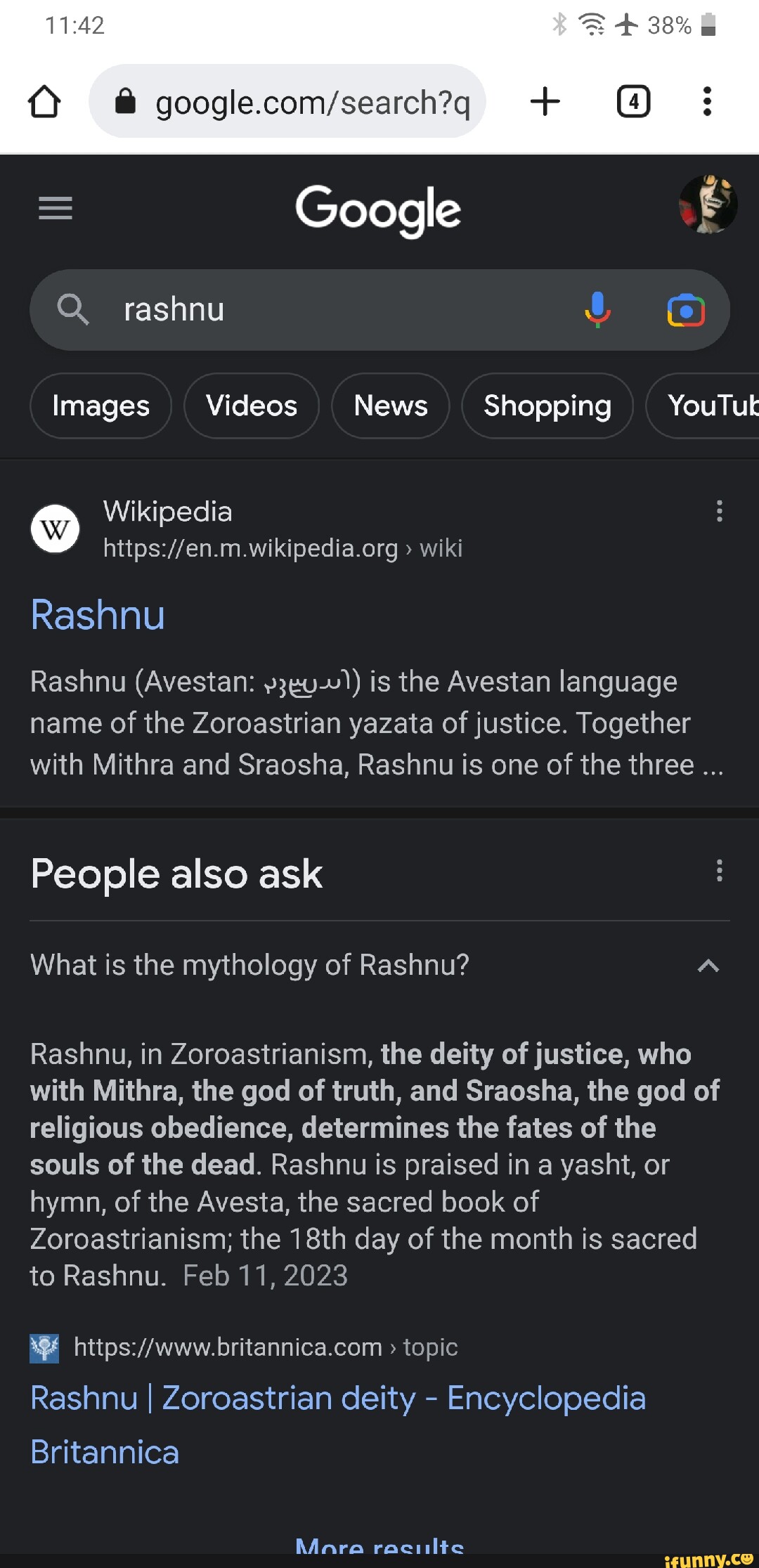Viewport: 759px width, 1568px height.
Task: Tap the home icon in the browser toolbar
Action: (x=44, y=101)
